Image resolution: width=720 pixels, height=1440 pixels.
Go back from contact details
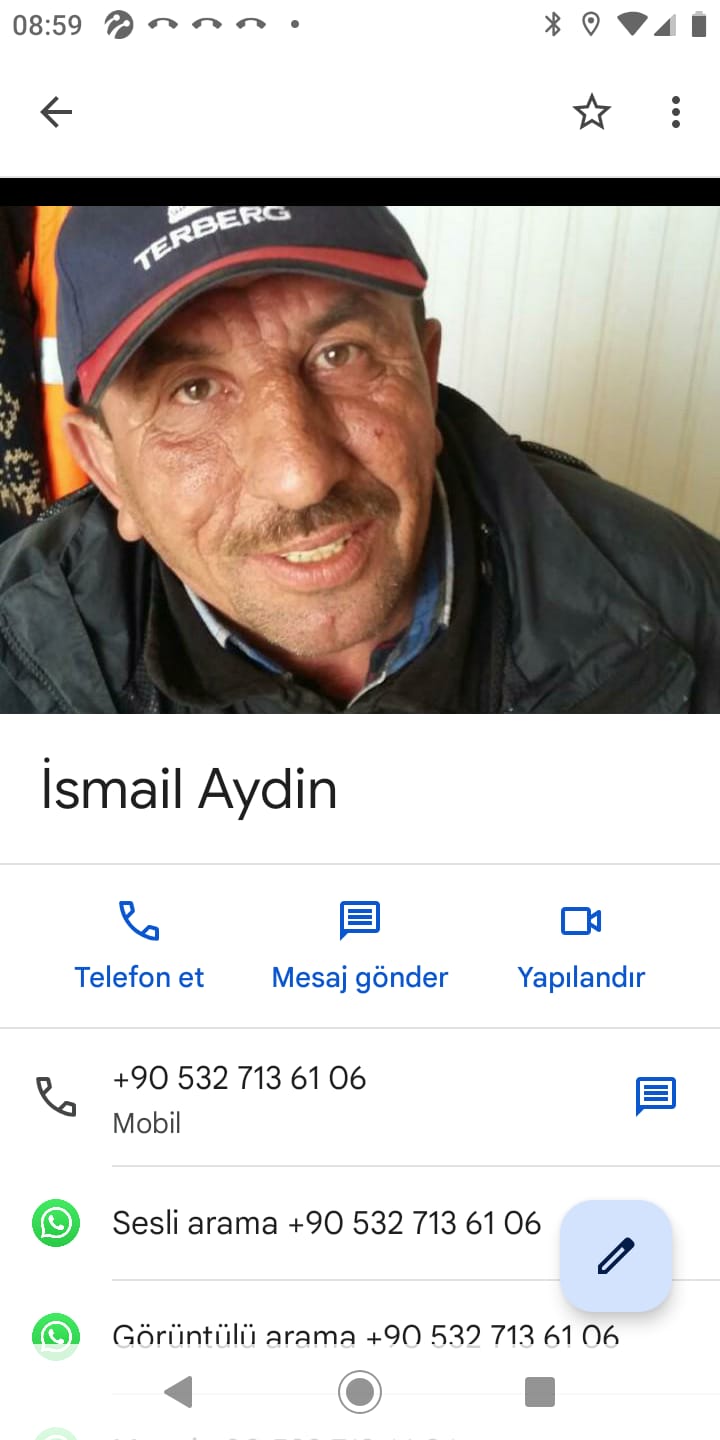(56, 112)
